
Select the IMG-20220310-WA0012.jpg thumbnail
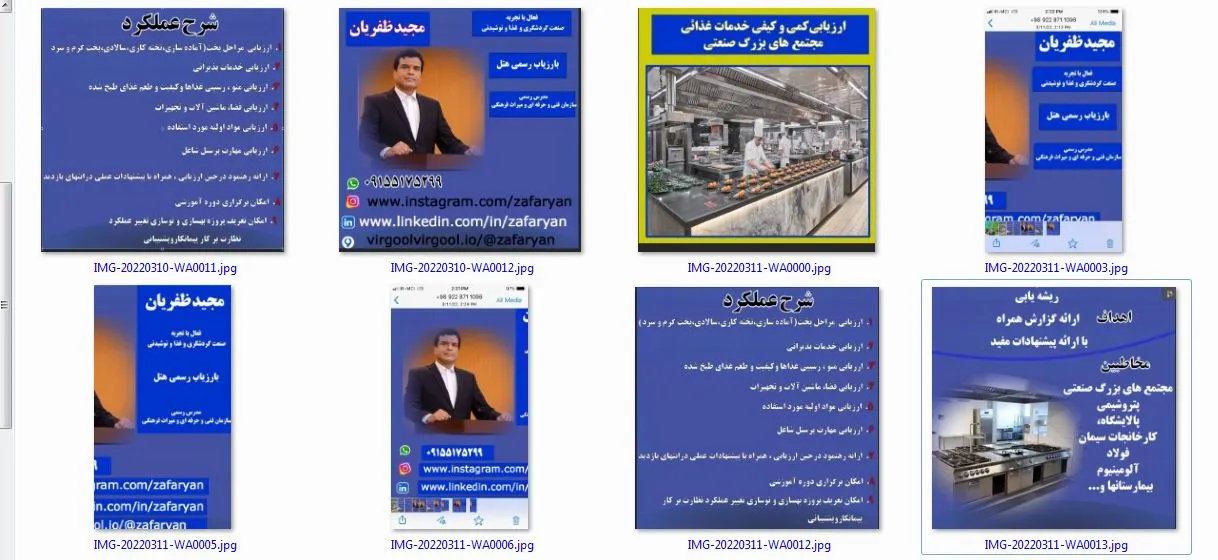tap(459, 130)
